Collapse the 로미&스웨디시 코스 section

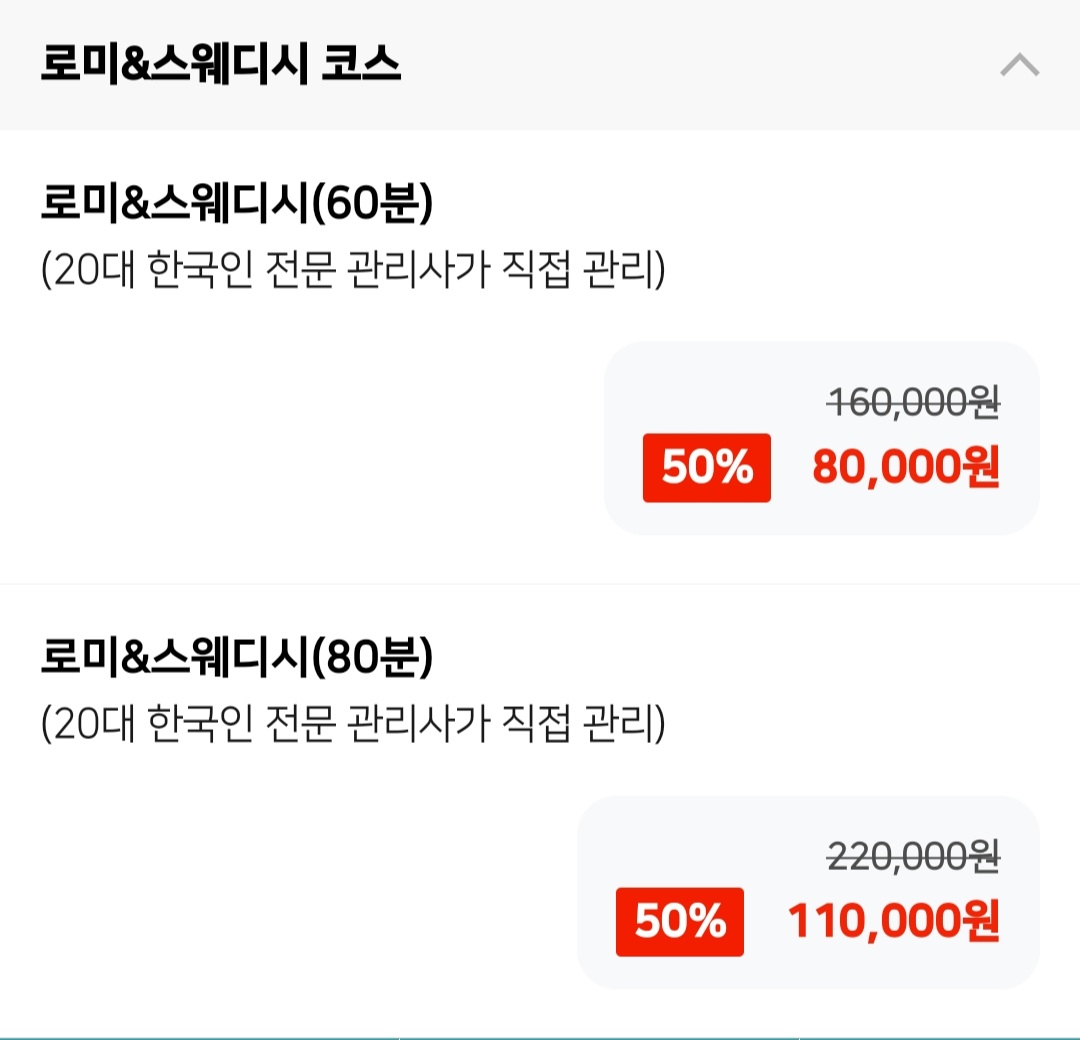(x=1019, y=66)
